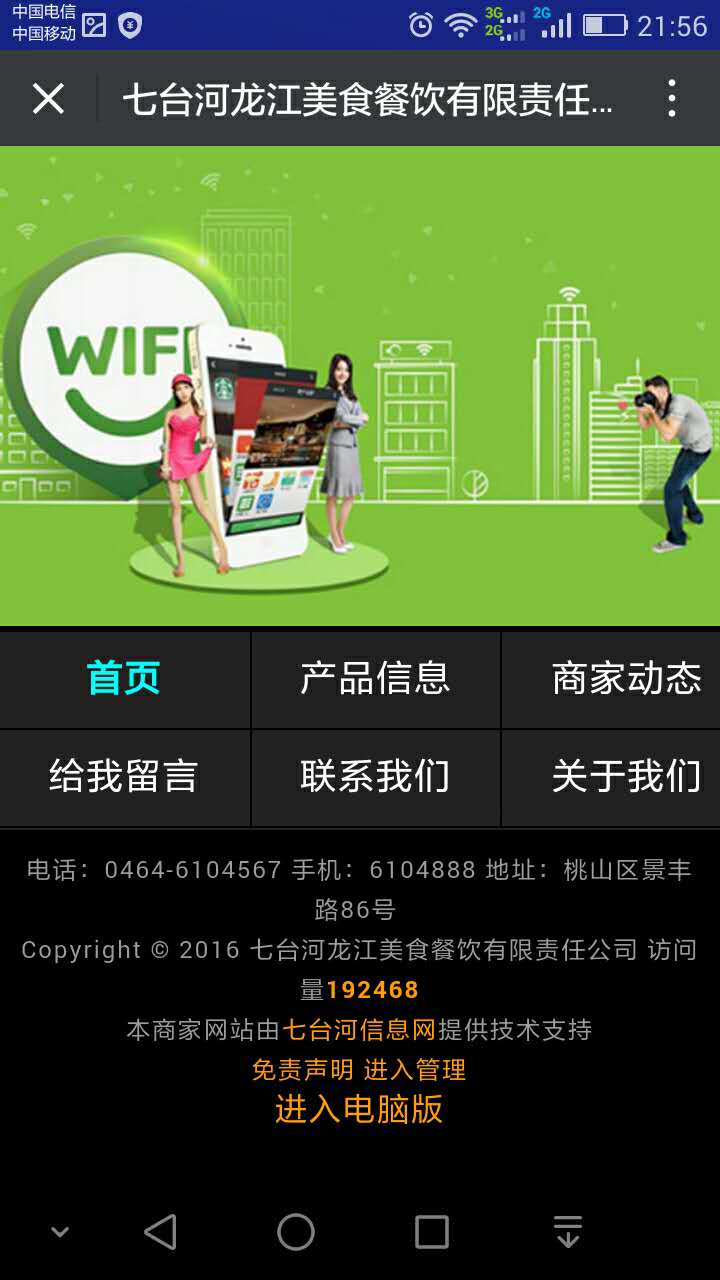Screen dimensions: 720x1280
Task: Open 联系我们 page
Action: (x=375, y=777)
